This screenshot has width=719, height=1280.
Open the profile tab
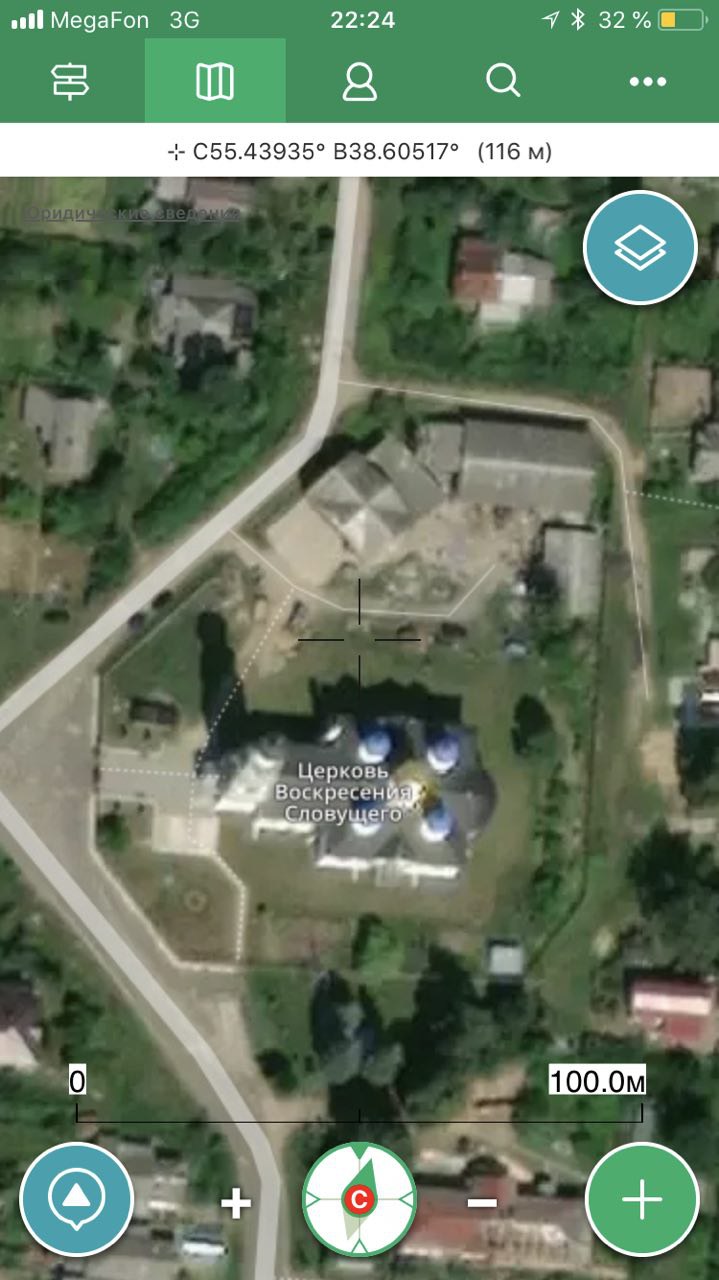pyautogui.click(x=359, y=81)
